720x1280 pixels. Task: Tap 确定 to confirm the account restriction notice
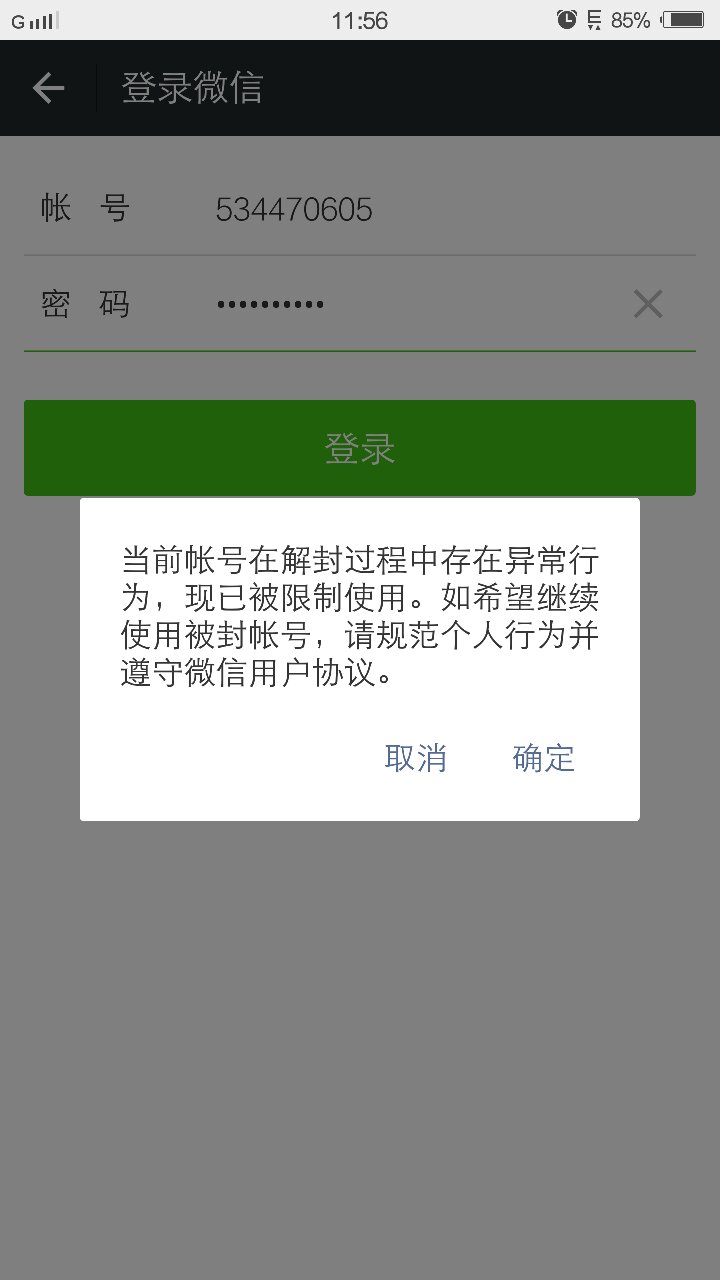click(x=543, y=759)
